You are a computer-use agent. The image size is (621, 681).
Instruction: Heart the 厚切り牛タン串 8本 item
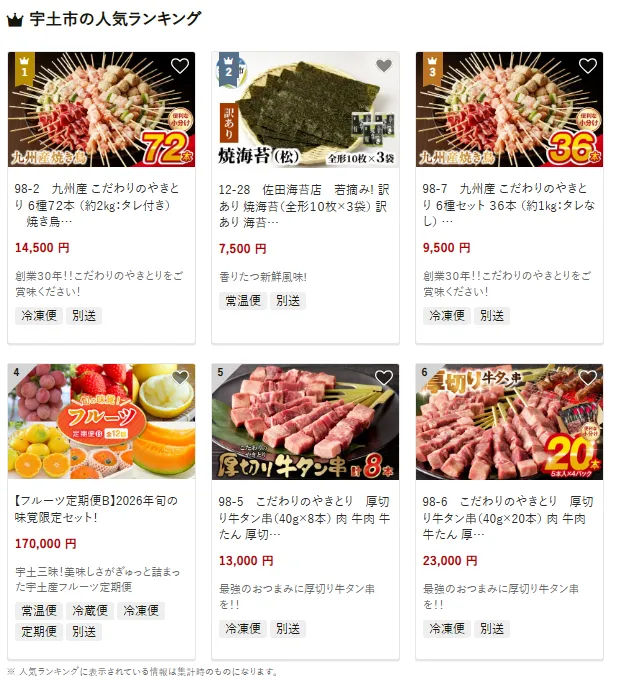click(384, 378)
